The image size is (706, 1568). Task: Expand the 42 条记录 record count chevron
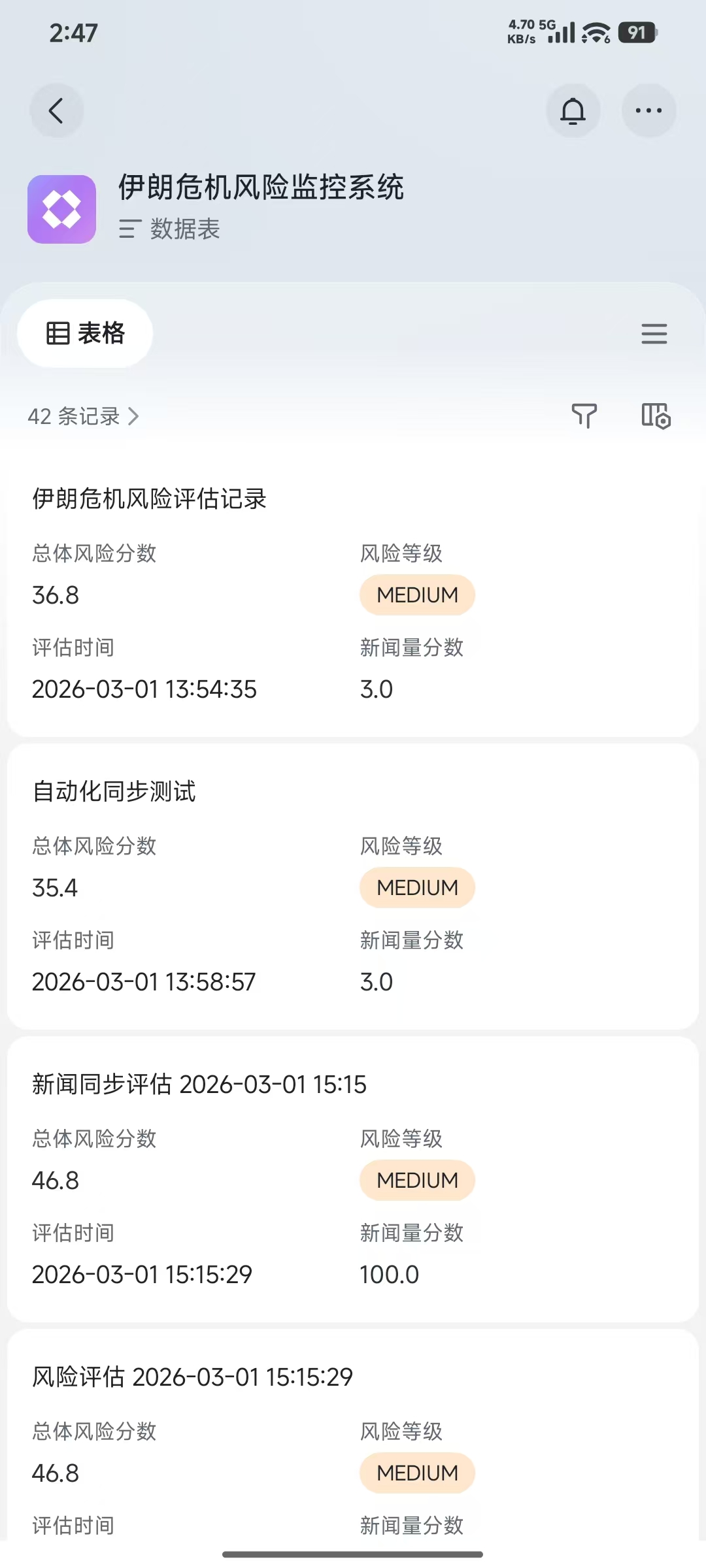(x=134, y=416)
